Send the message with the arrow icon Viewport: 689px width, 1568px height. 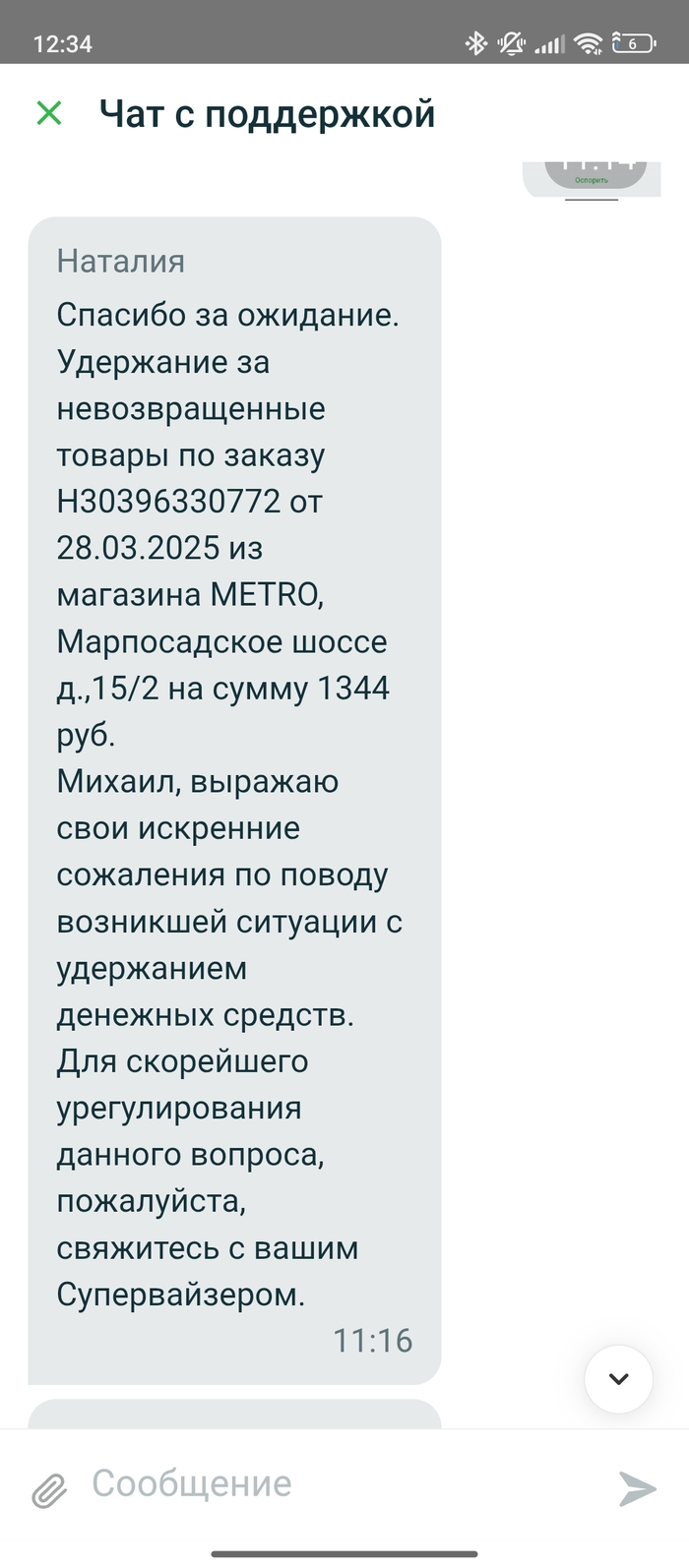(637, 1488)
